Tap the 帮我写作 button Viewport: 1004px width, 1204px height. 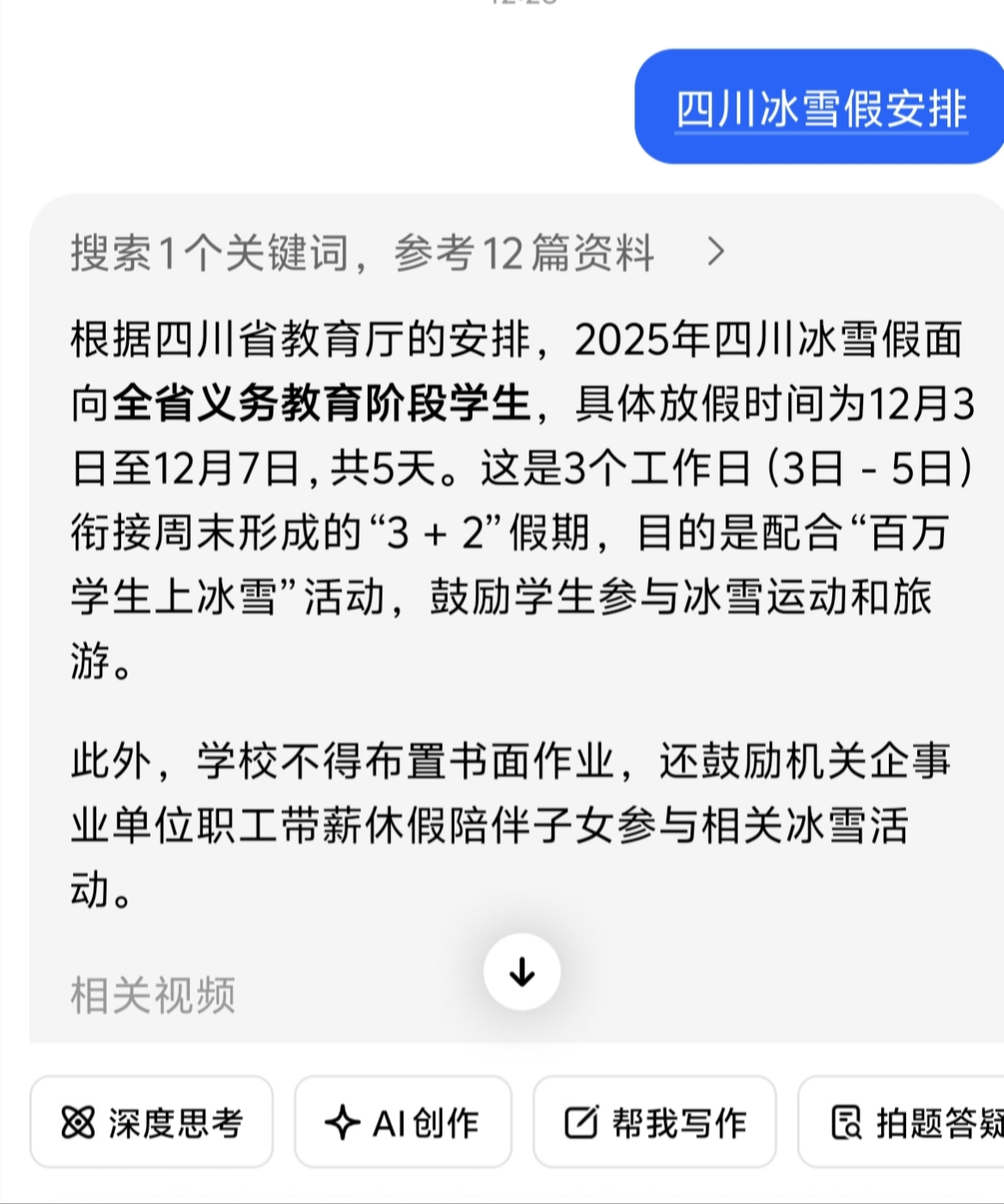point(653,1121)
